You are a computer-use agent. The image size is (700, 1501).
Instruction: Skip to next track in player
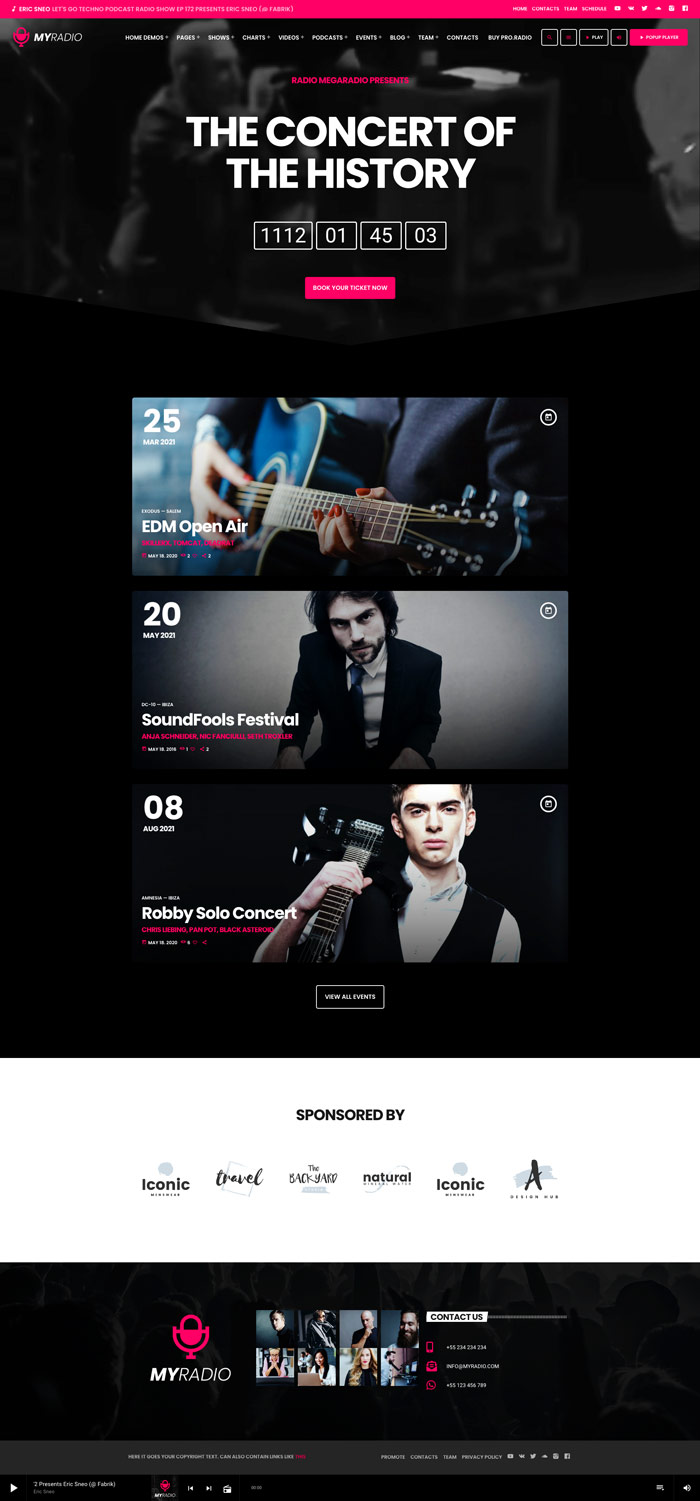209,1488
